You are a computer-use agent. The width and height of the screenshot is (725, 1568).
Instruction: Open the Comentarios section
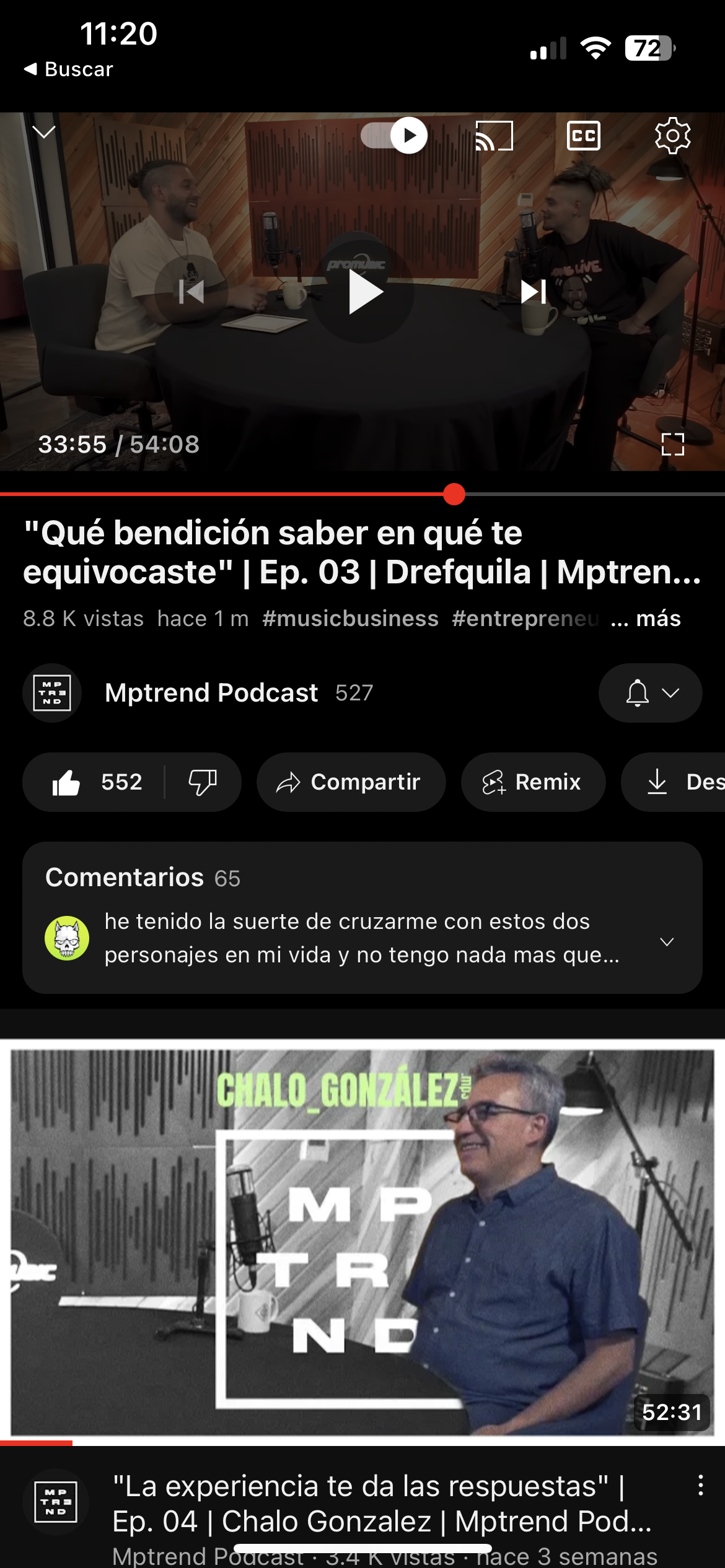tap(362, 918)
